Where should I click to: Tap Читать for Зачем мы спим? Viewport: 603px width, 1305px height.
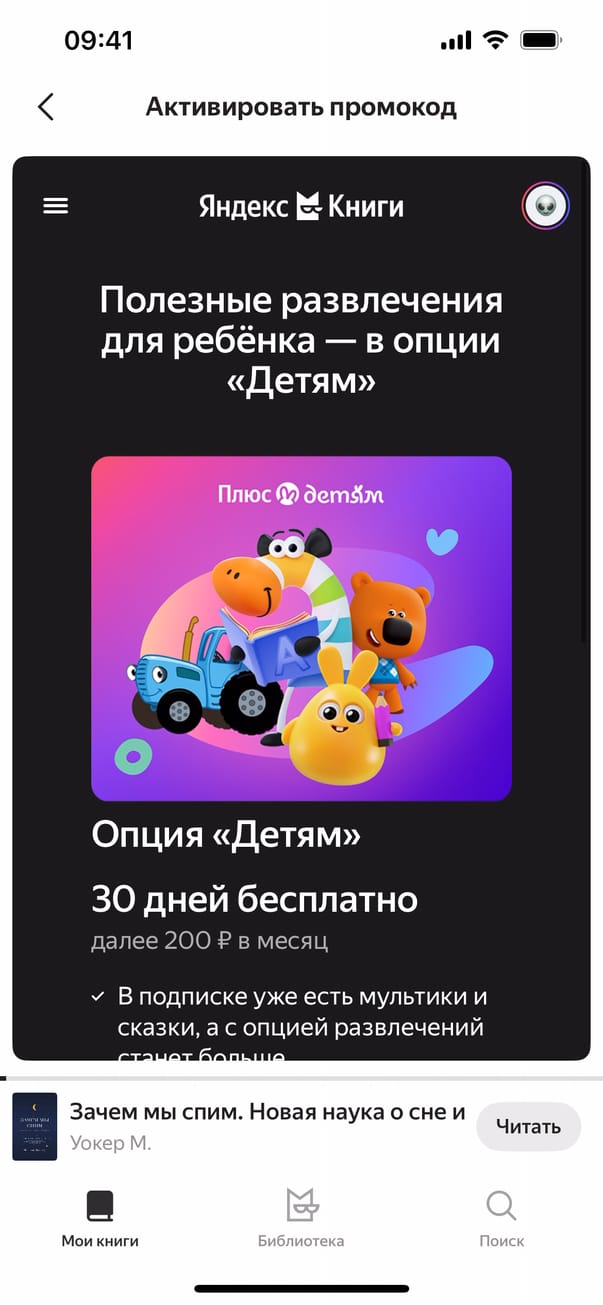pyautogui.click(x=528, y=1127)
